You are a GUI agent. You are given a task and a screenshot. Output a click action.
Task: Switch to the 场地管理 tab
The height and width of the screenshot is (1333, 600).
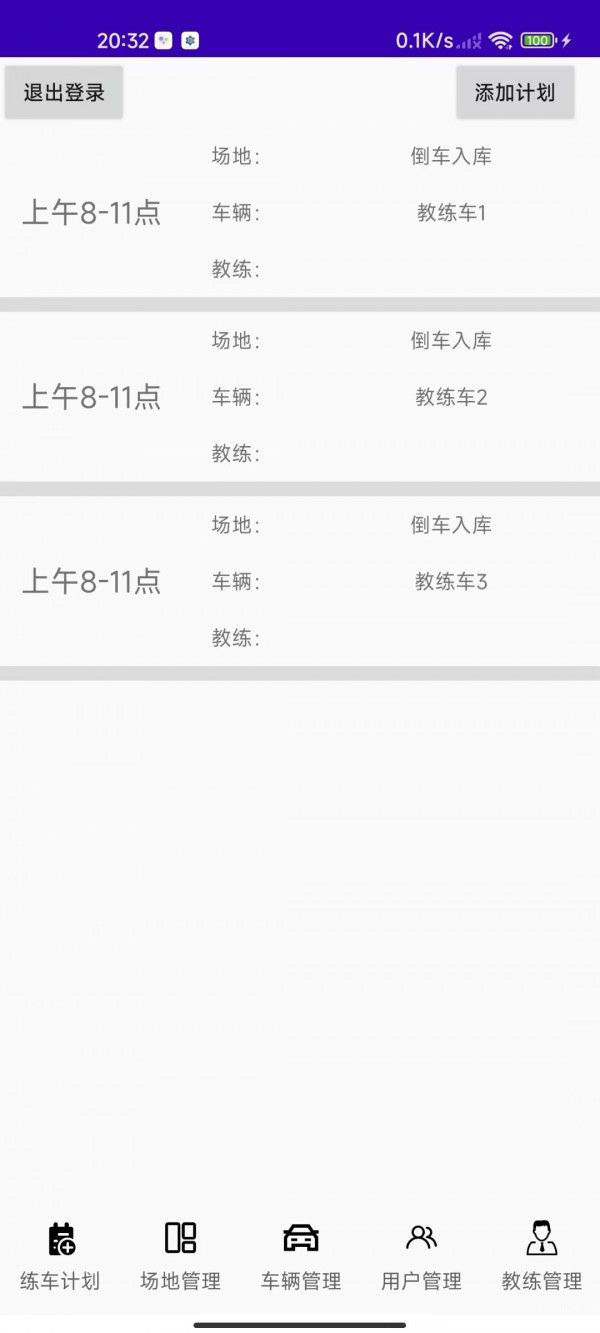coord(180,1256)
